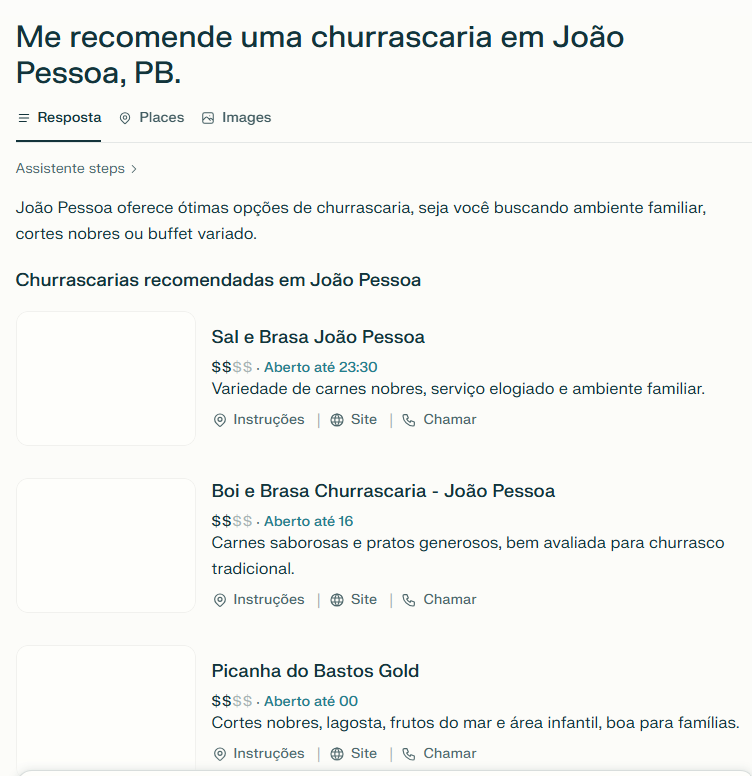Switch to the Places tab
752x776 pixels.
point(152,118)
